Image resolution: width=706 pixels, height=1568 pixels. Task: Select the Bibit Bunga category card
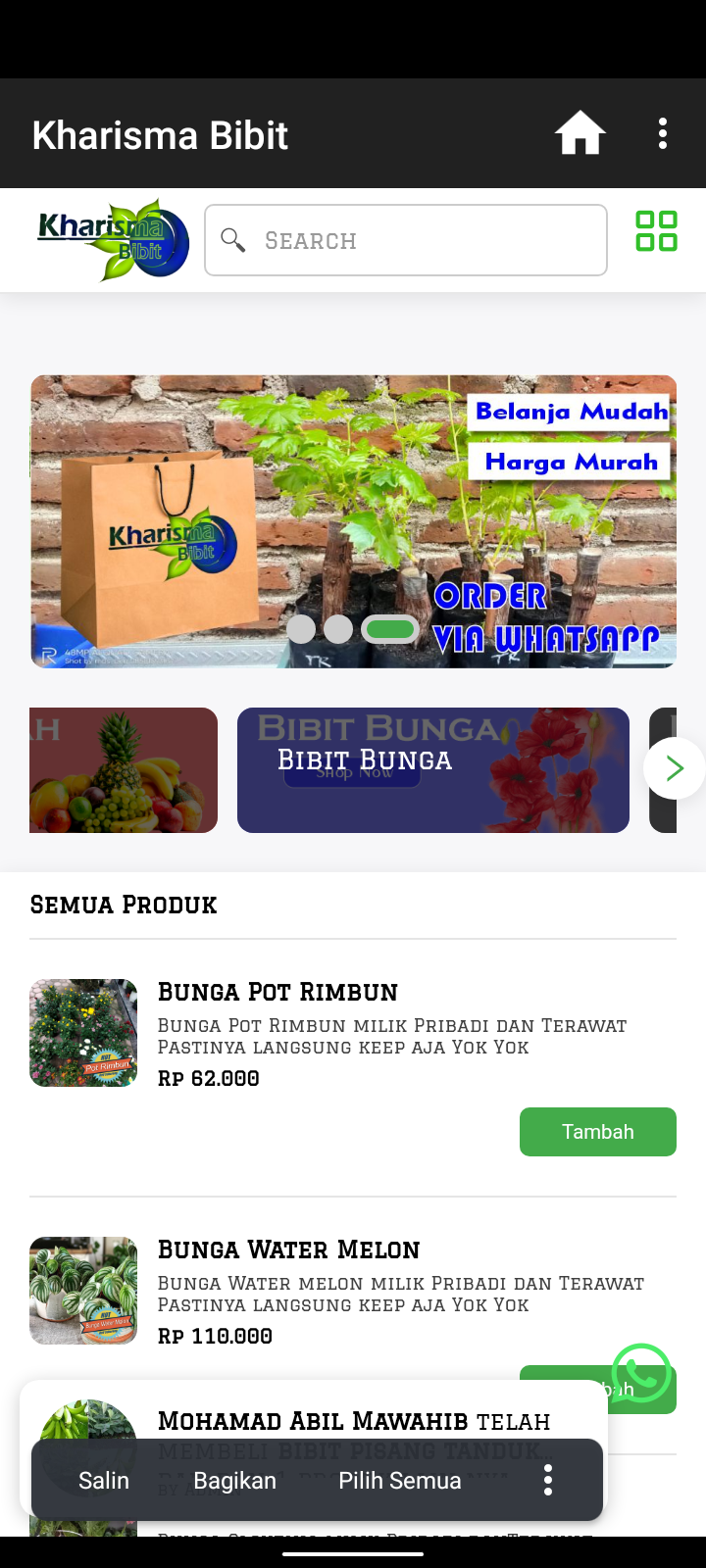pyautogui.click(x=433, y=770)
